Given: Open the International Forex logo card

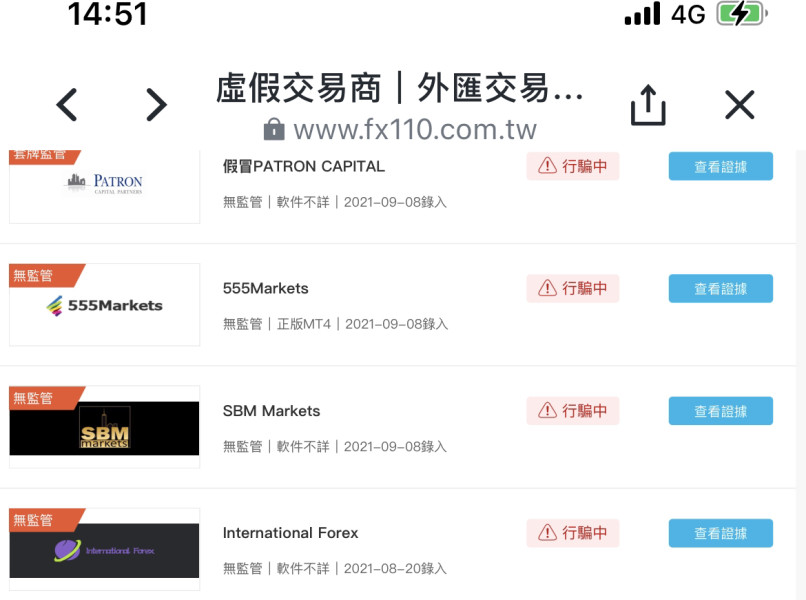Looking at the screenshot, I should coord(104,549).
